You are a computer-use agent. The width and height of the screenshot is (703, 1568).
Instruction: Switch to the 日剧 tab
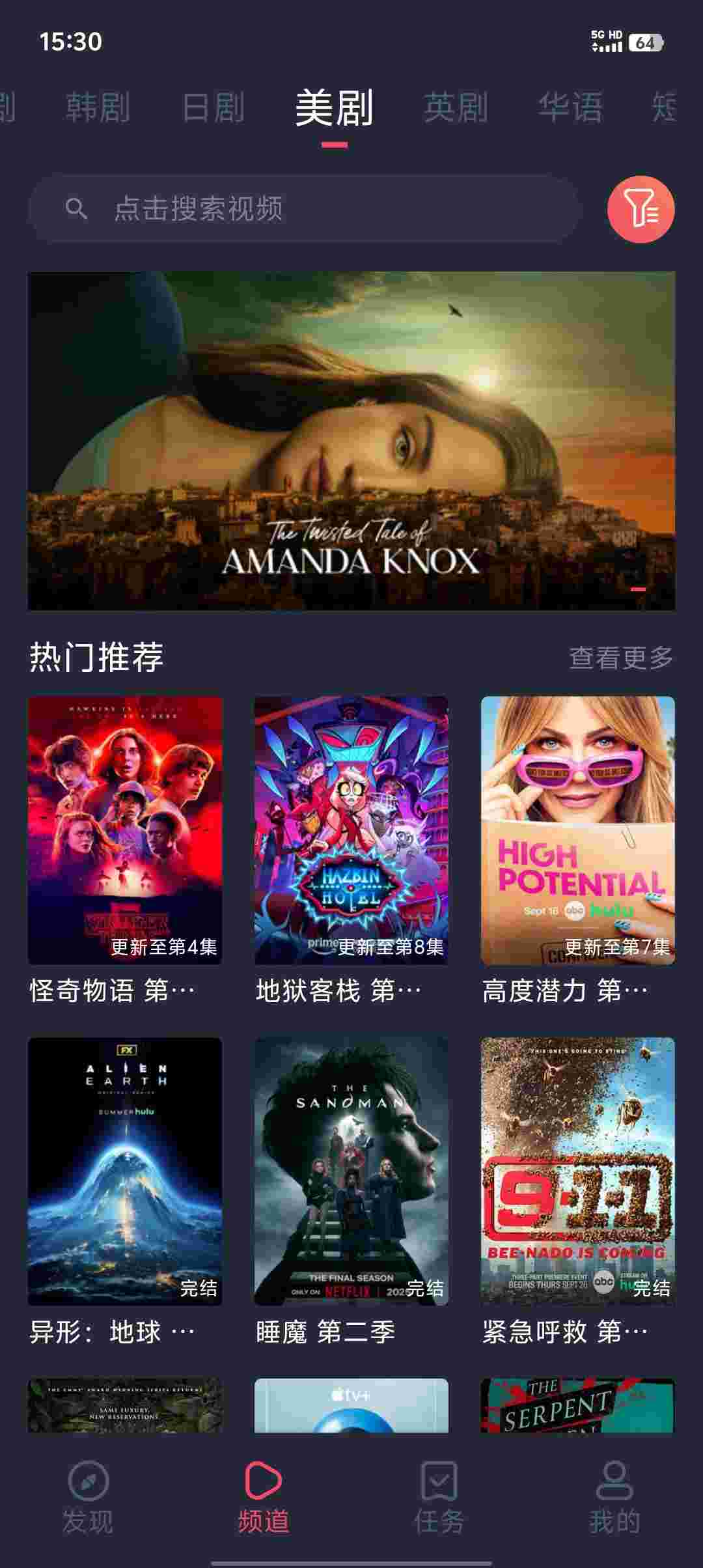point(213,107)
